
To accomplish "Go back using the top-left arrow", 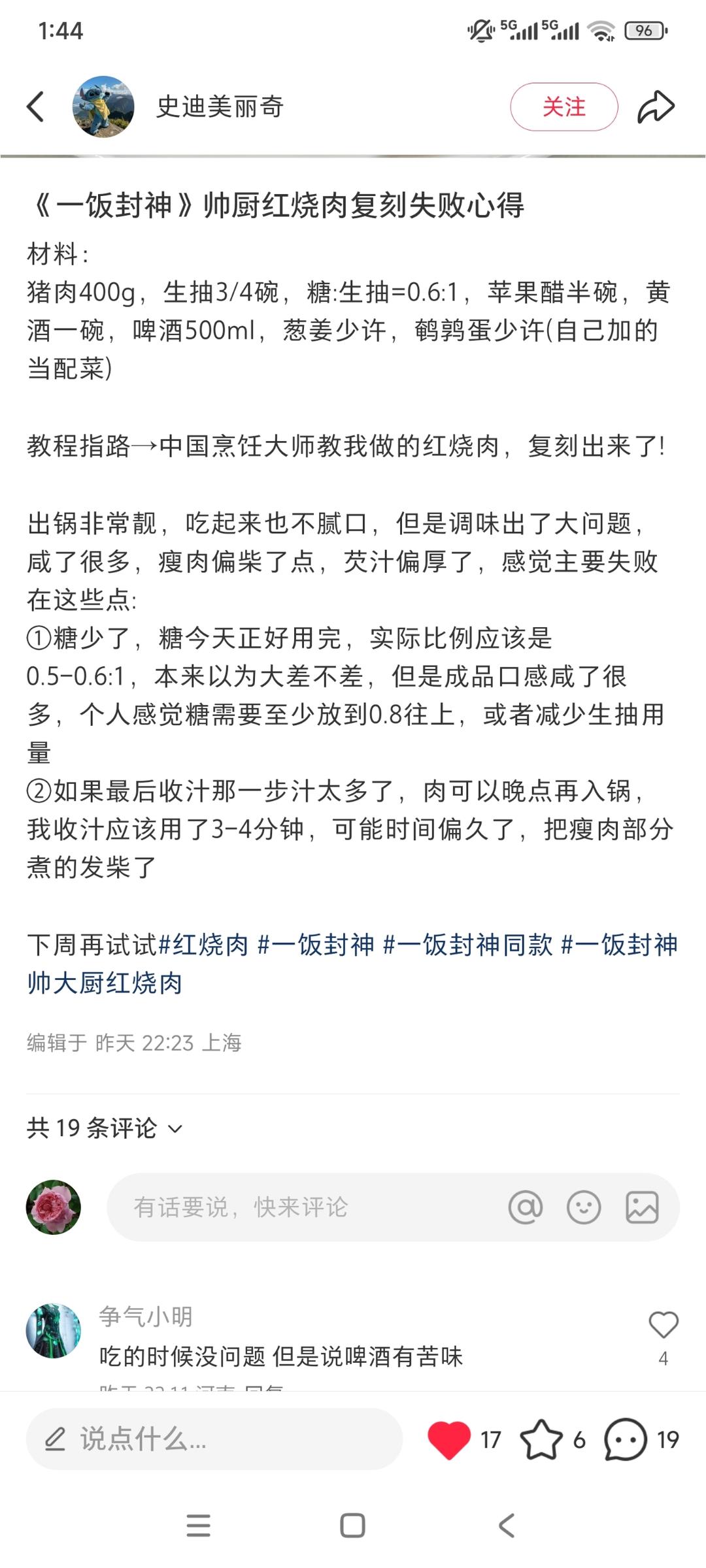I will click(x=35, y=106).
